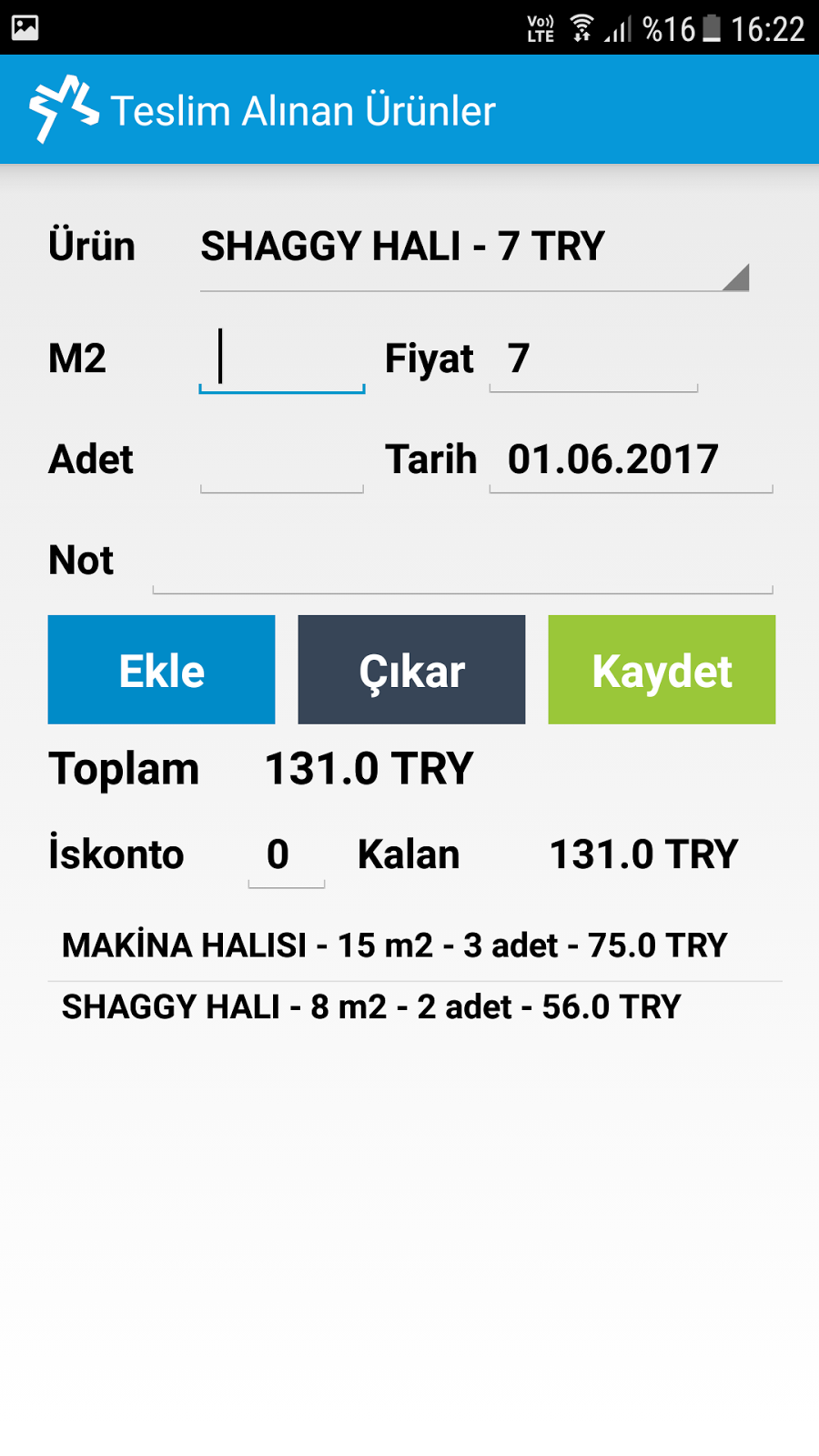Focus the M2 input field

281,359
